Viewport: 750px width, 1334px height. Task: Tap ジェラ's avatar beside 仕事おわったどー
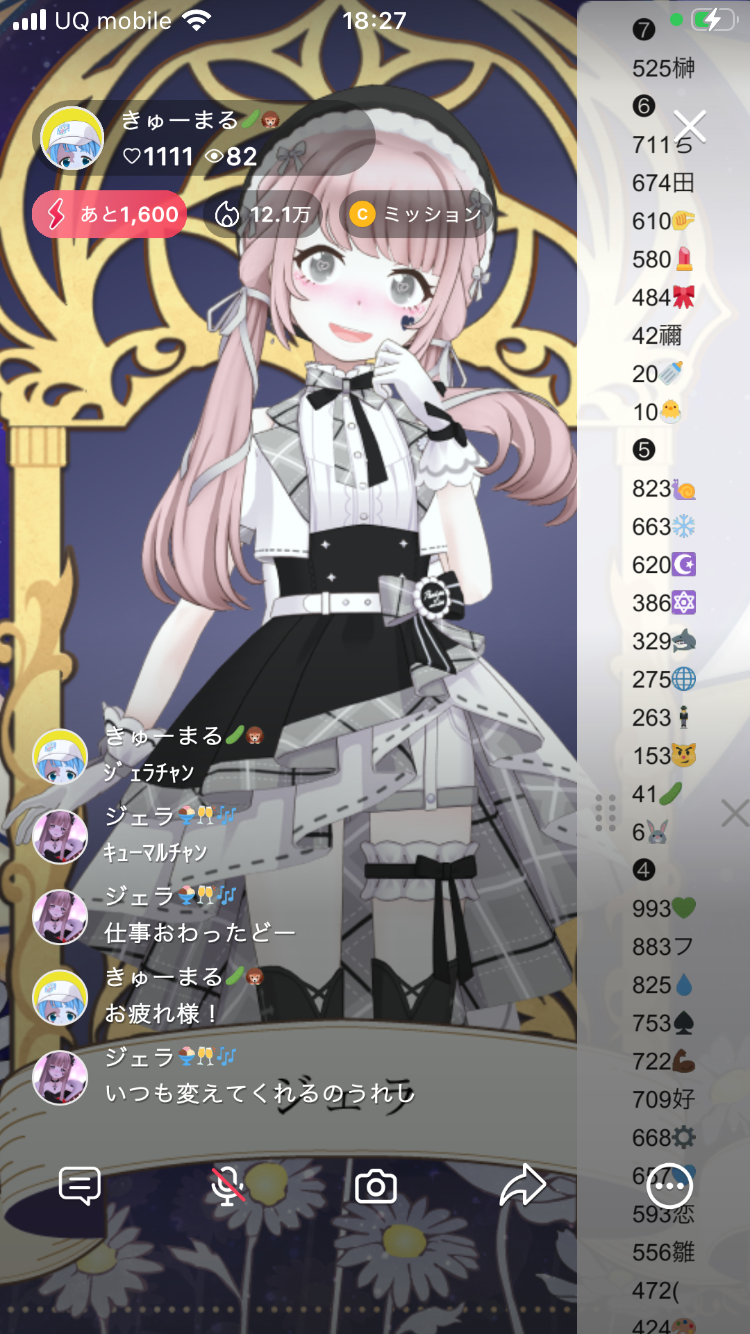click(60, 916)
